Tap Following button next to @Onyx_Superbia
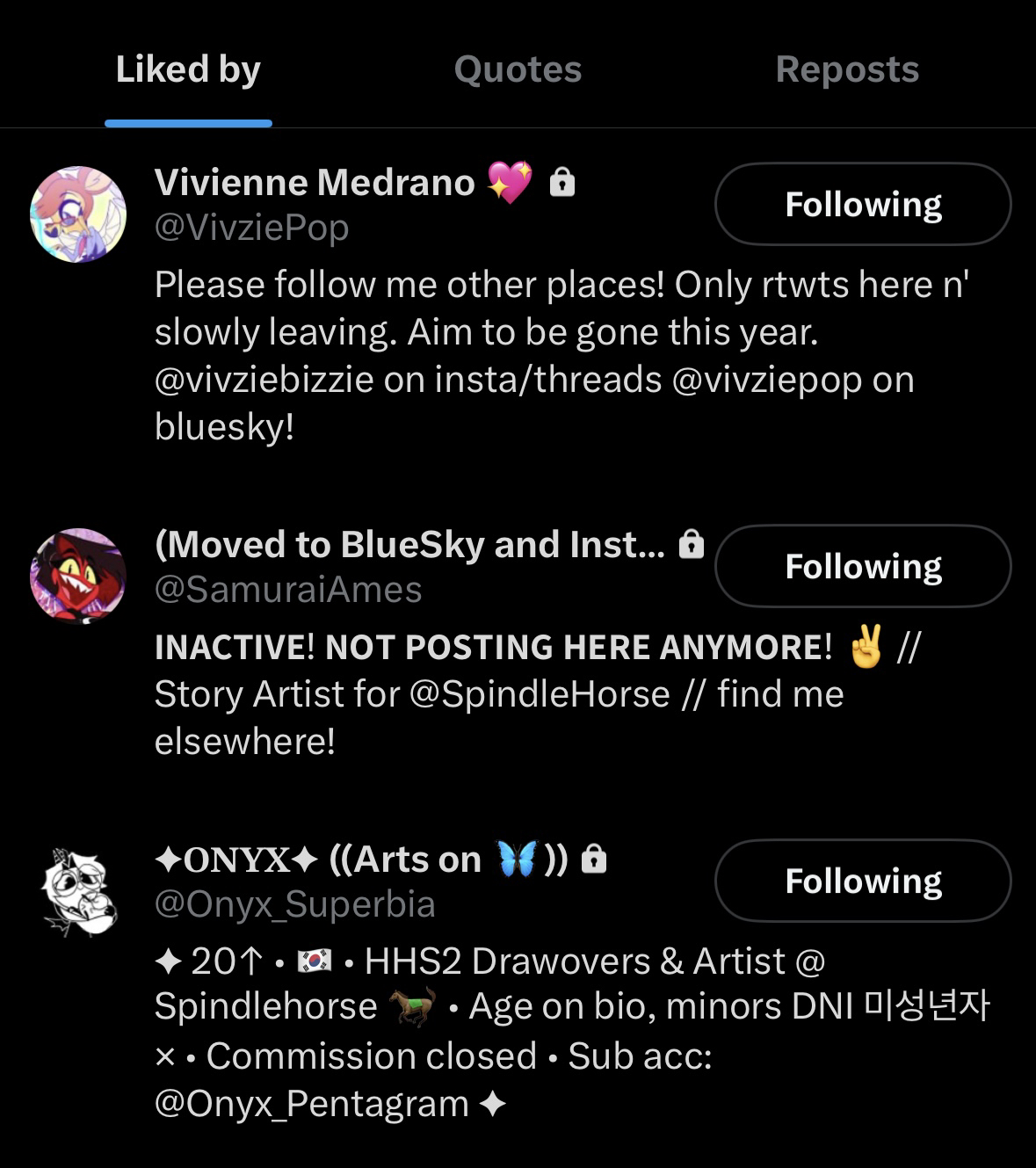This screenshot has height=1168, width=1036. pos(863,881)
